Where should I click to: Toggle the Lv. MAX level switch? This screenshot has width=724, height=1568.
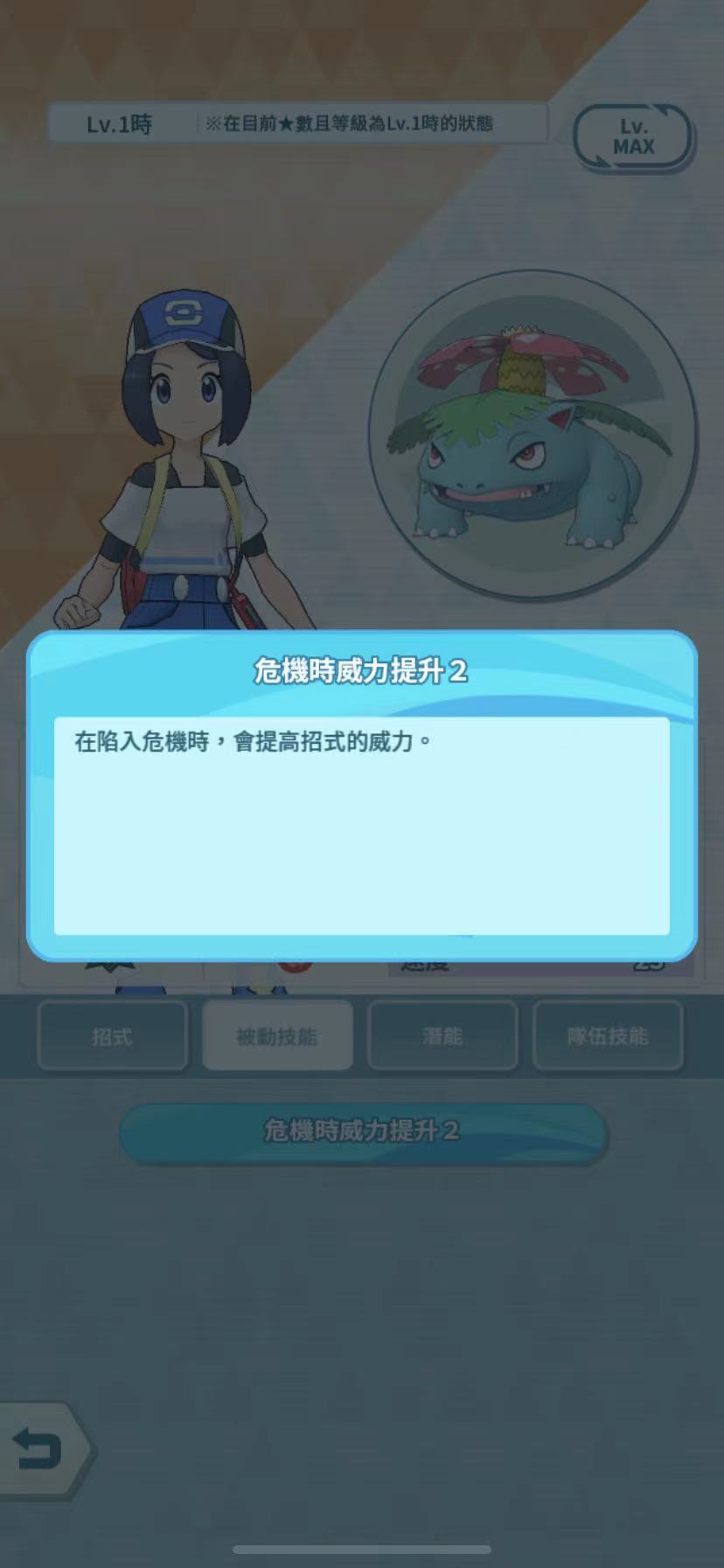(x=632, y=137)
